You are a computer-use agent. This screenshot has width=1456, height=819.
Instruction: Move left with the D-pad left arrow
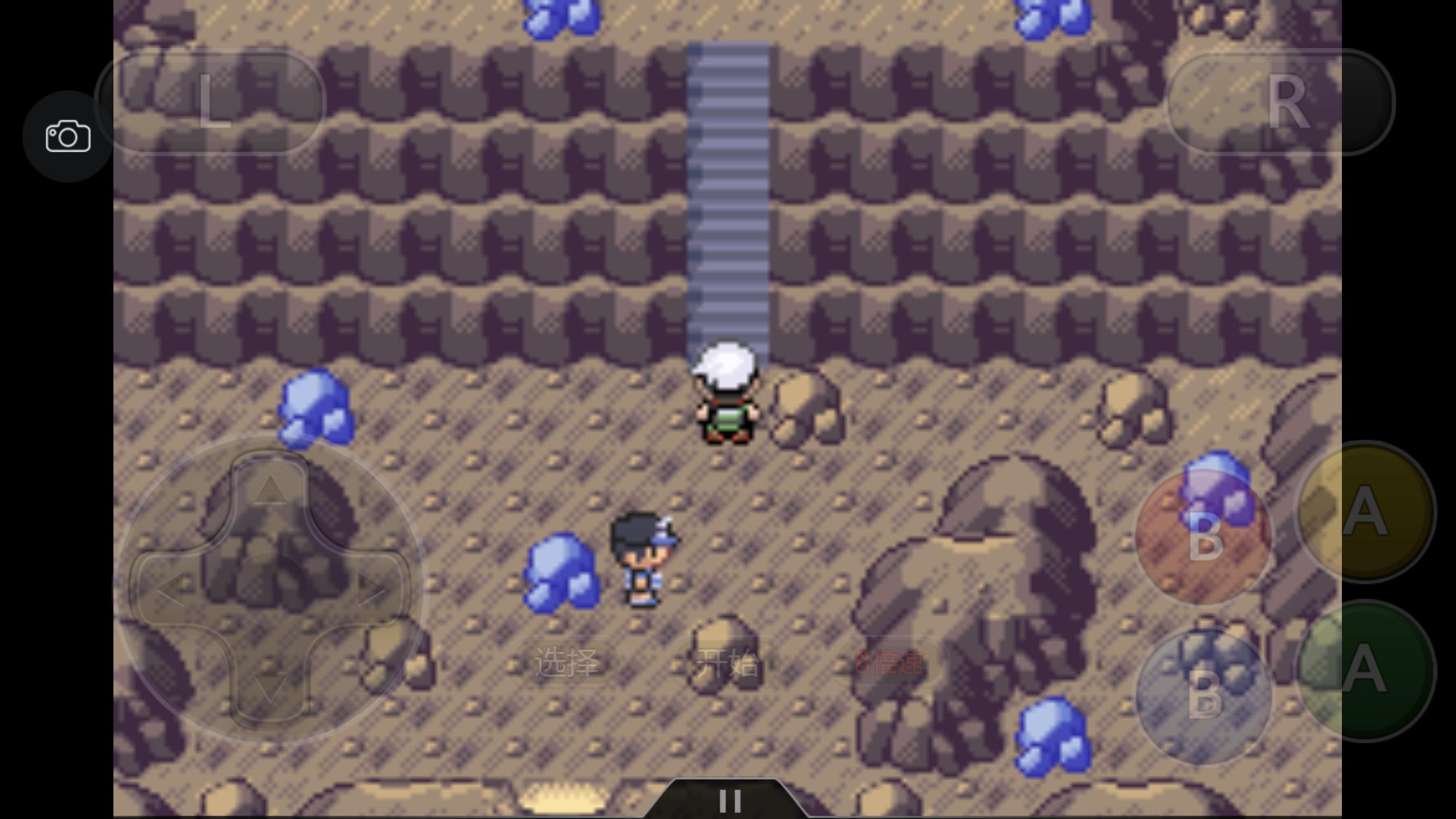(169, 589)
